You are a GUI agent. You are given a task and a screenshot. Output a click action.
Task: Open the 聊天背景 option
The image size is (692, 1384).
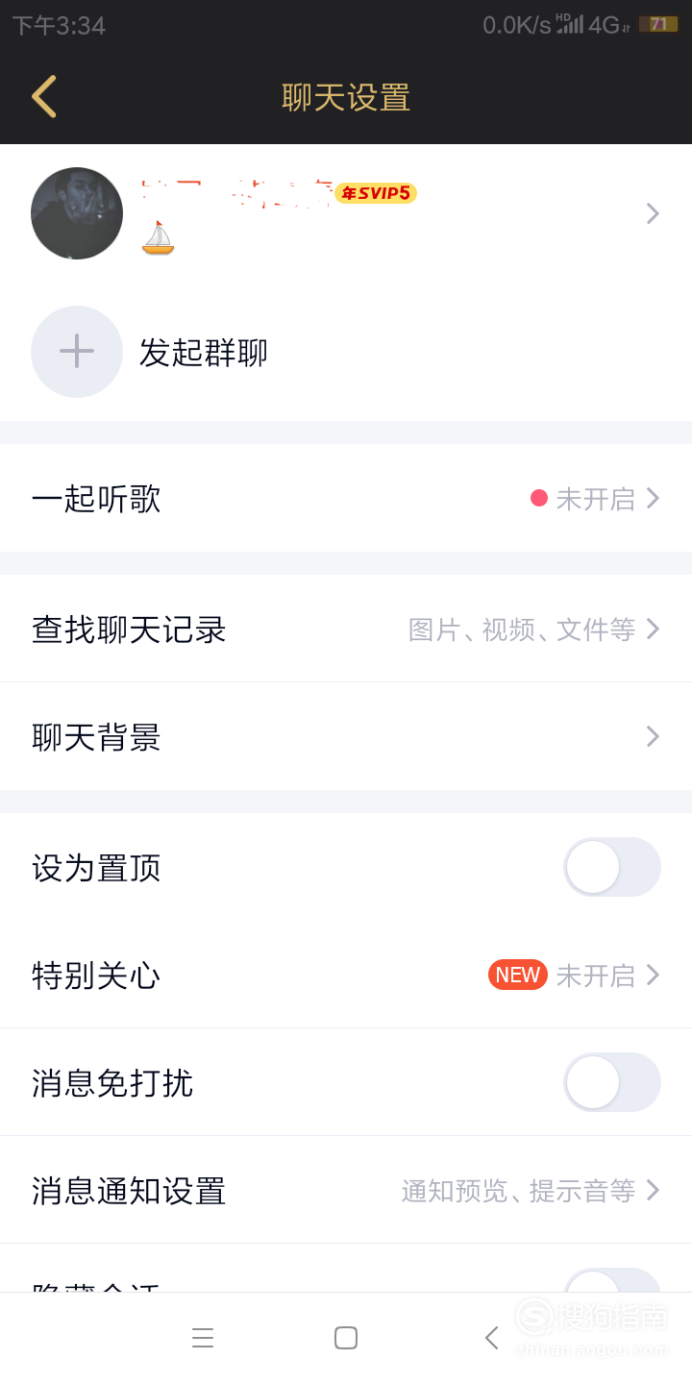pyautogui.click(x=346, y=737)
